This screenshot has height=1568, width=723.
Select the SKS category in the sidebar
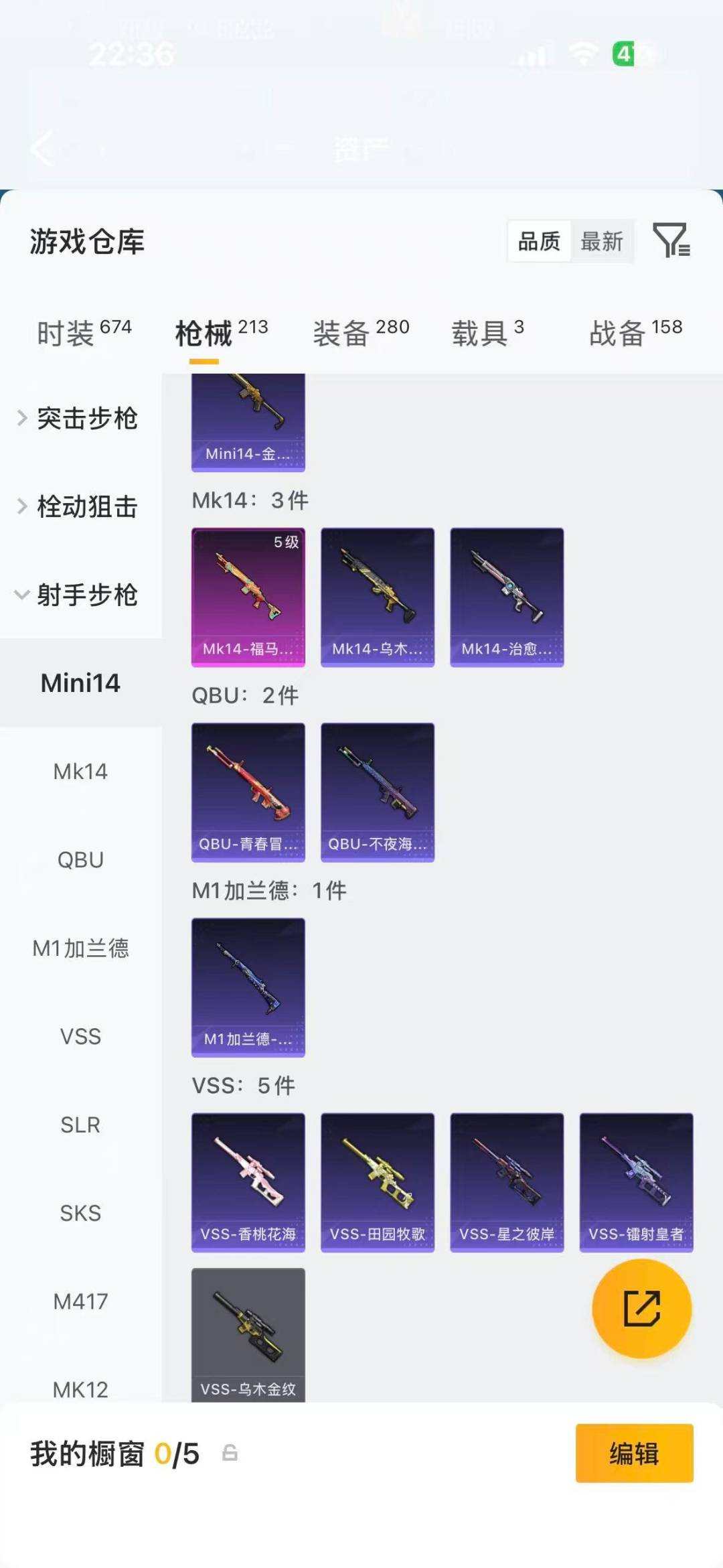tap(80, 1213)
